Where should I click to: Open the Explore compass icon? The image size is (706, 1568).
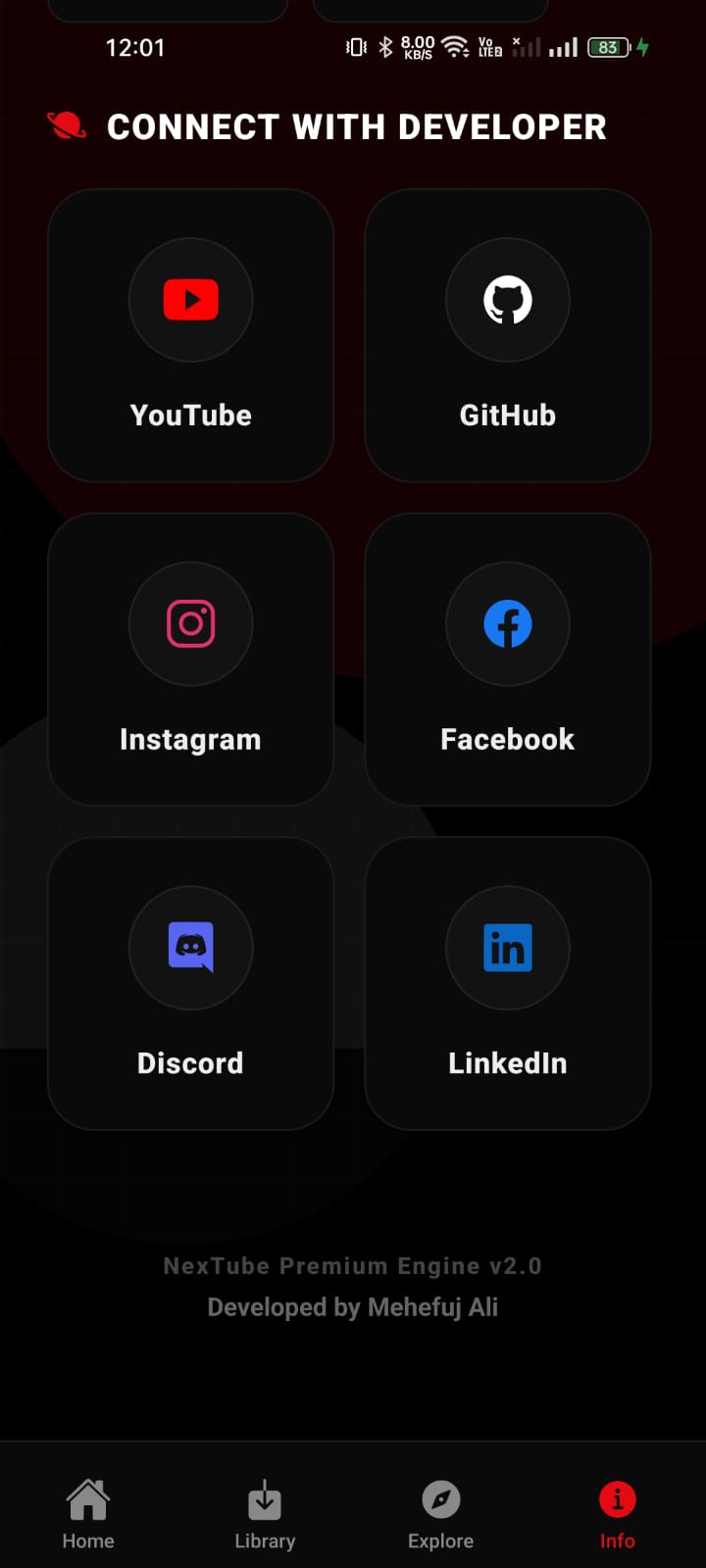tap(440, 1497)
